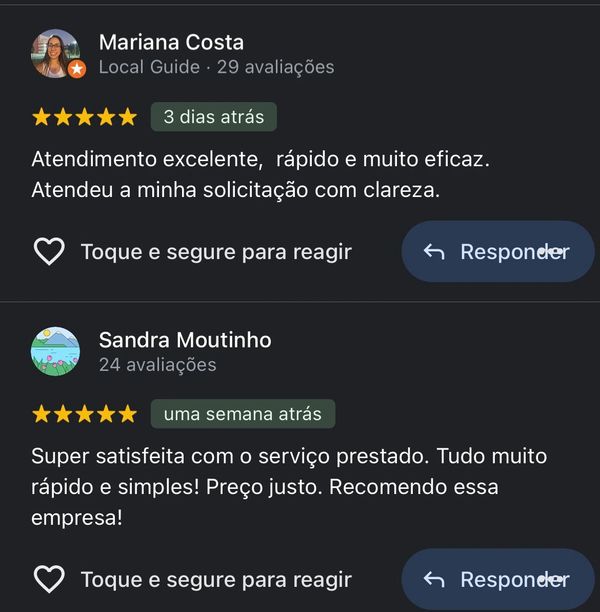The image size is (600, 612).
Task: Open Mariana Costa's profile picture
Action: click(56, 53)
